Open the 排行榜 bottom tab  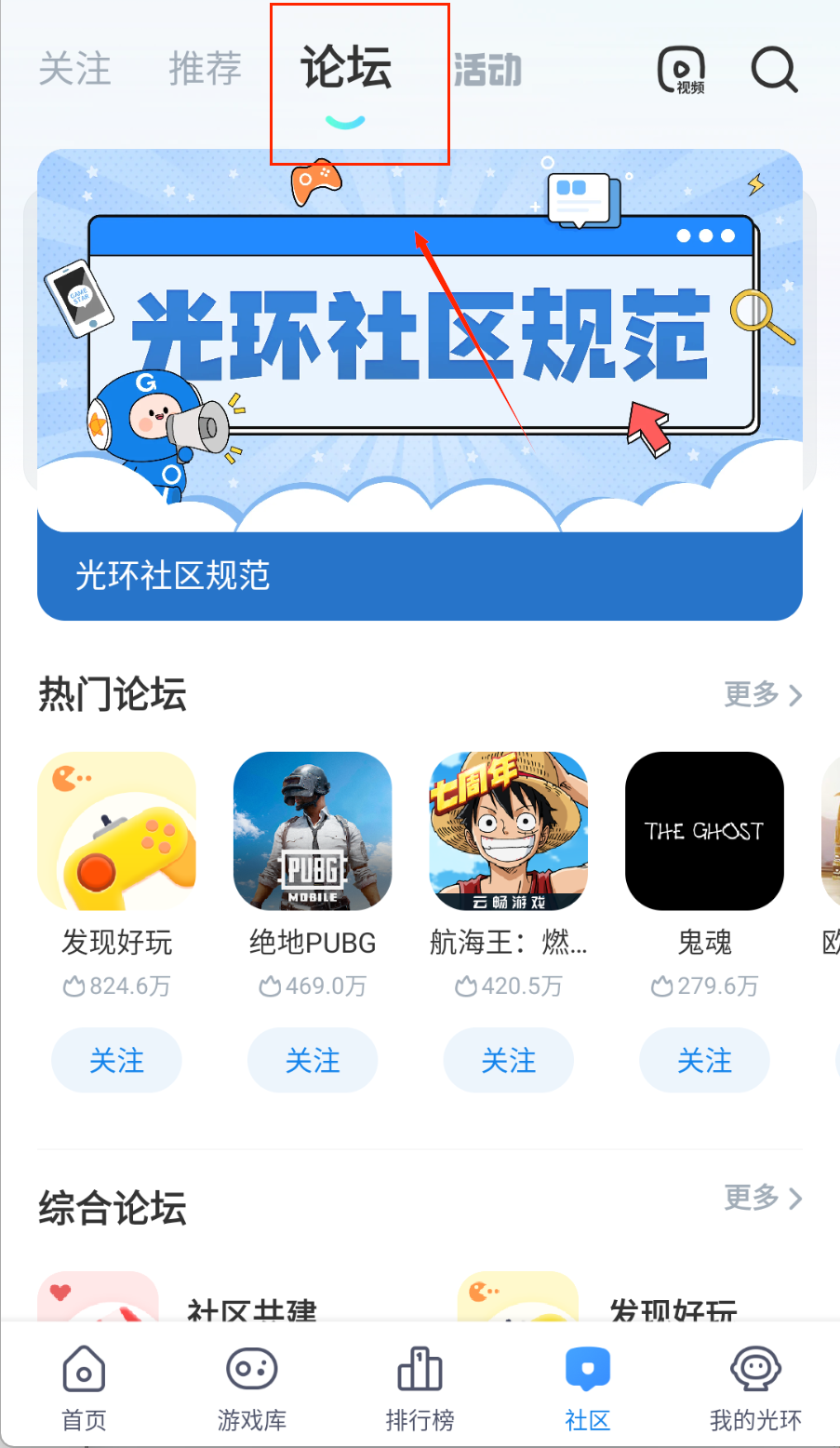click(x=420, y=1387)
